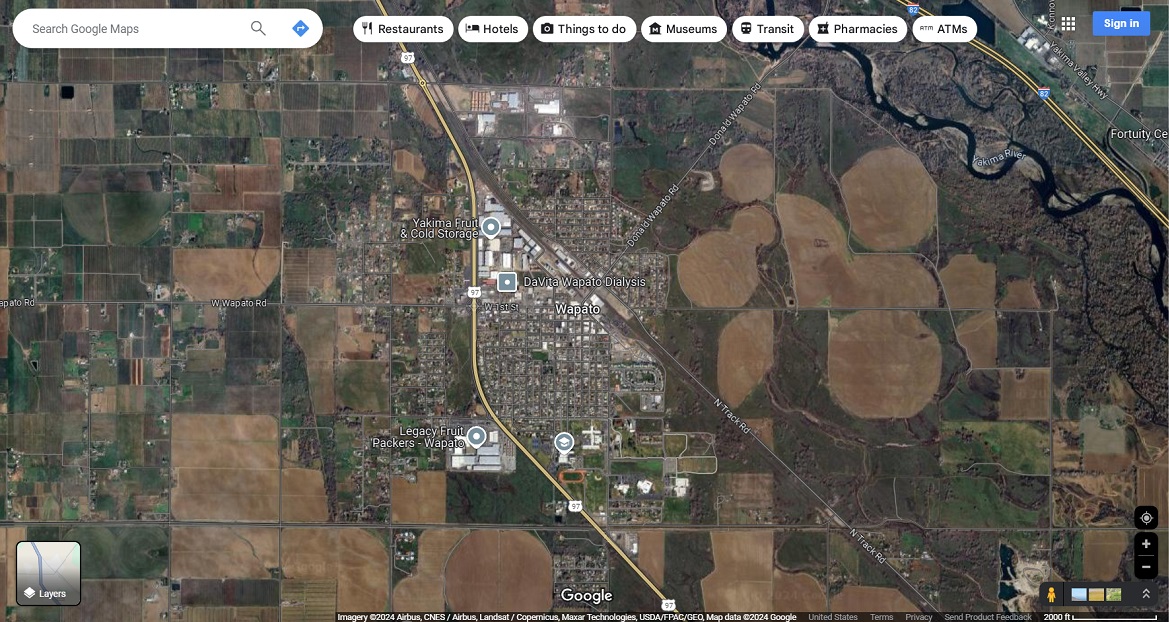Screen dimensions: 1169x622
Task: Show Transit options on map
Action: [767, 29]
